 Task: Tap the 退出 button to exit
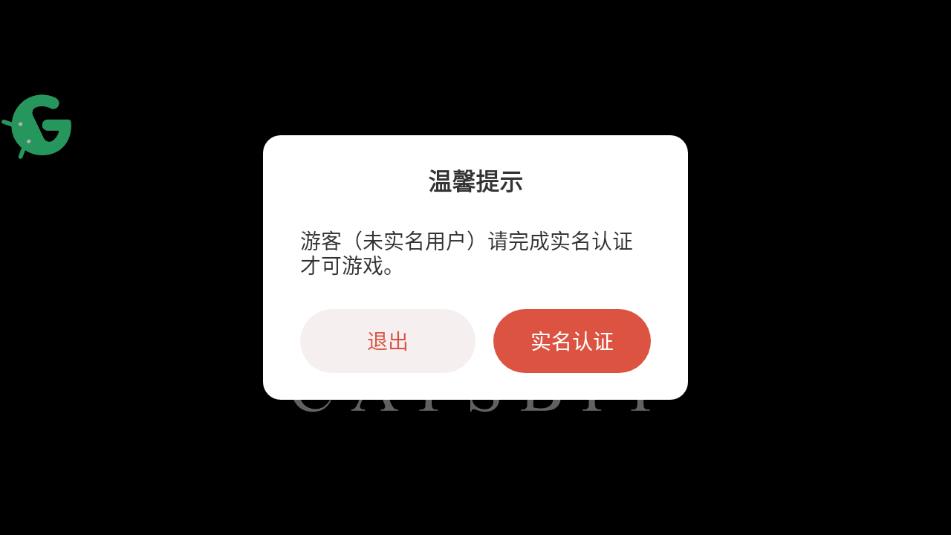[387, 341]
